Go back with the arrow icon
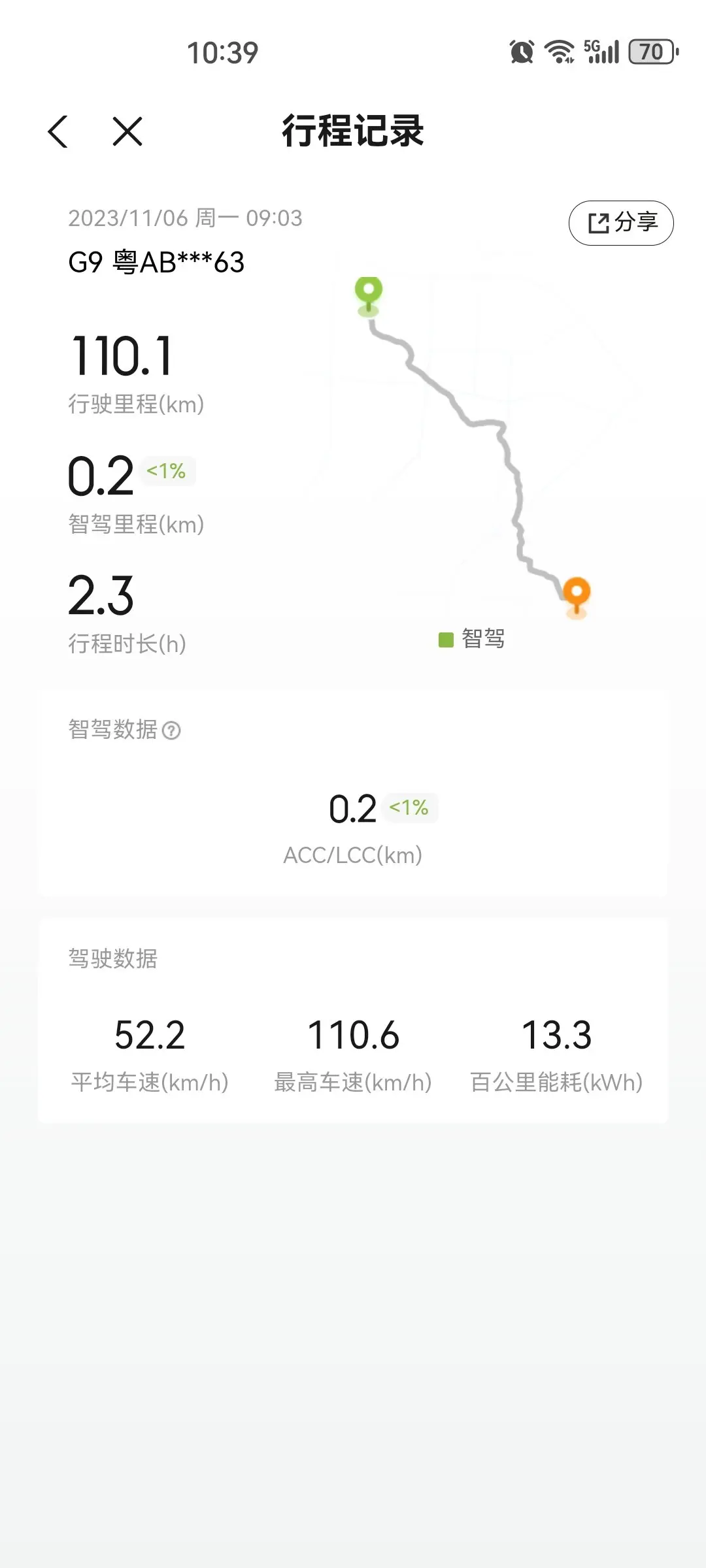 click(58, 131)
